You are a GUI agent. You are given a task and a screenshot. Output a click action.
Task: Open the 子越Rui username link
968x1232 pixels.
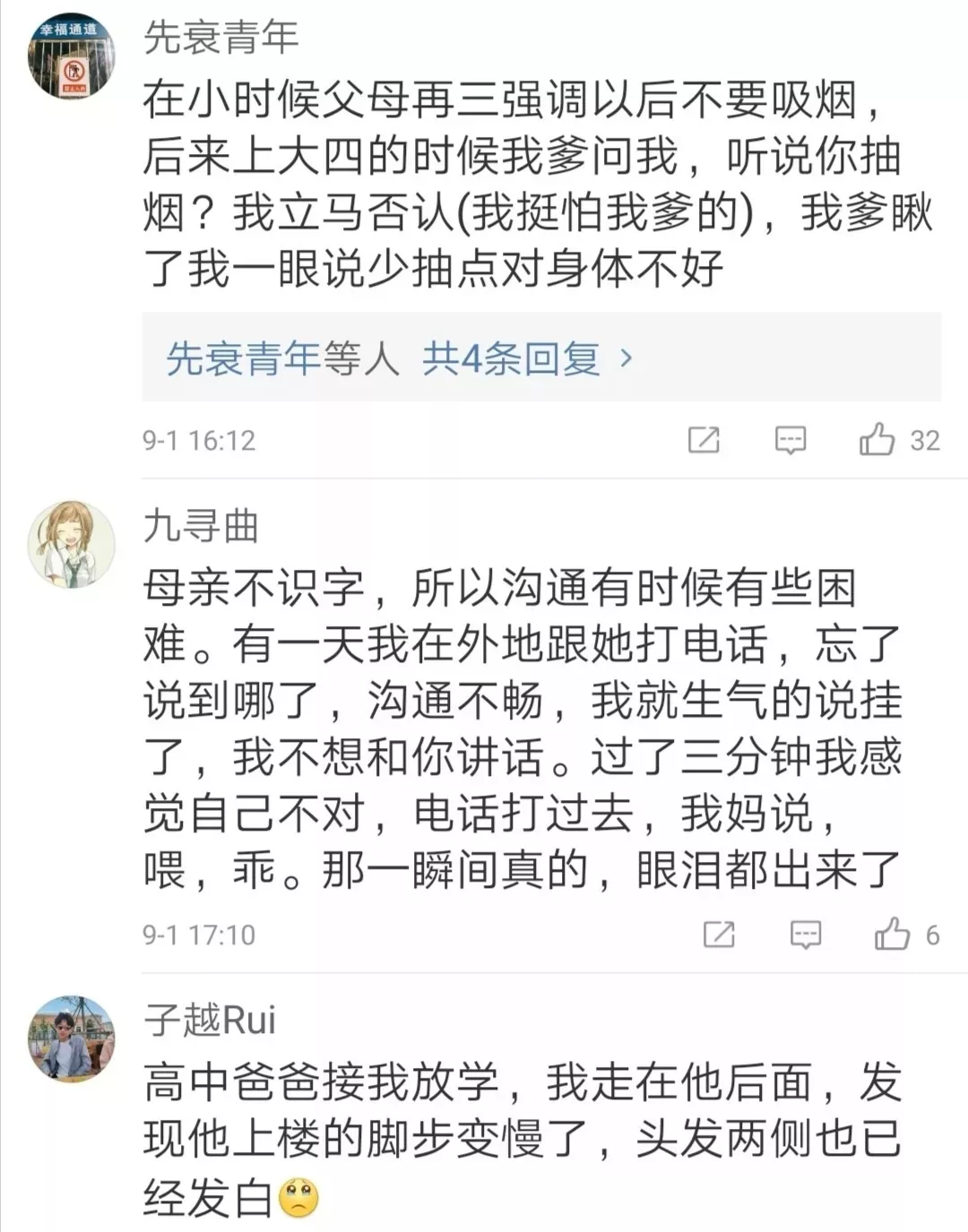pyautogui.click(x=210, y=1021)
